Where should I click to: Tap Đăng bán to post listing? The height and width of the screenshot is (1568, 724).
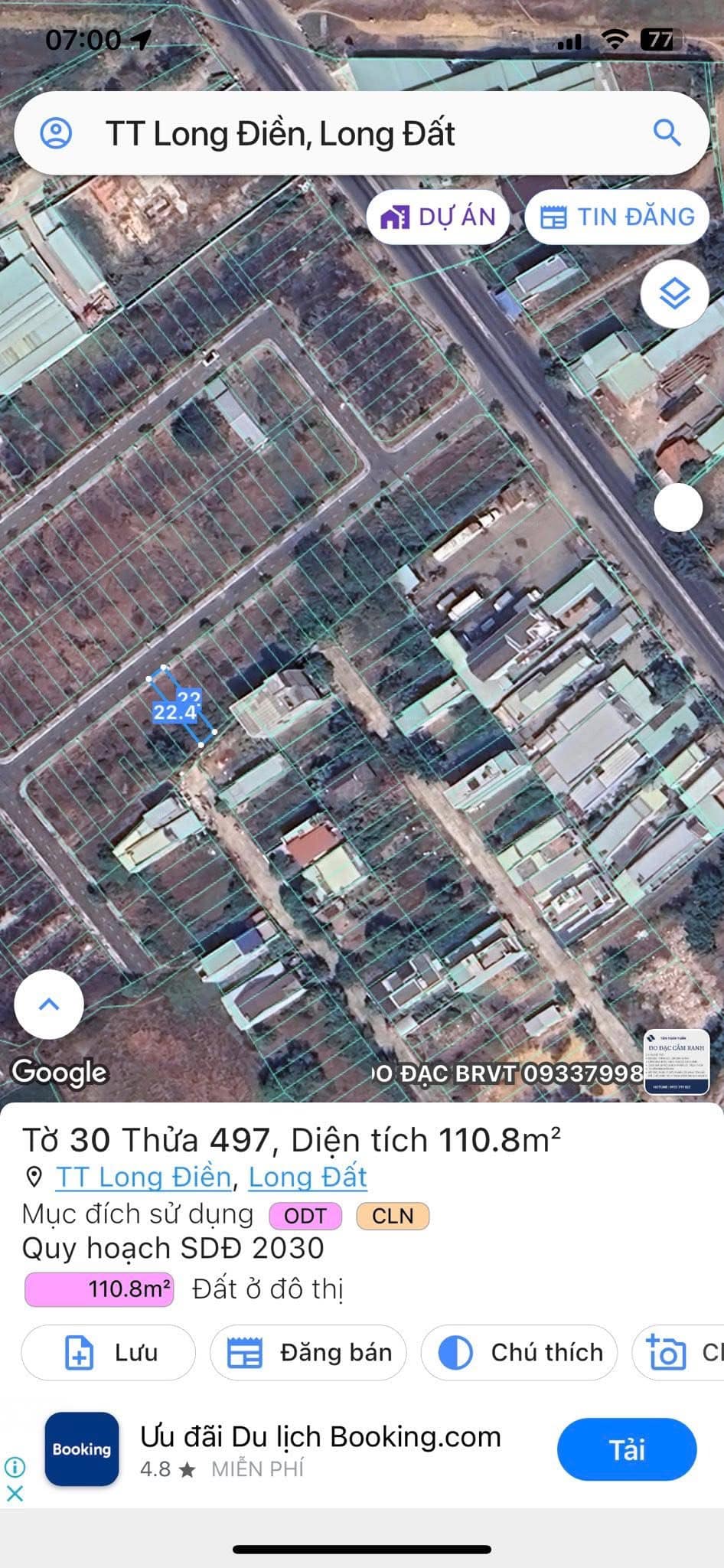point(308,1352)
